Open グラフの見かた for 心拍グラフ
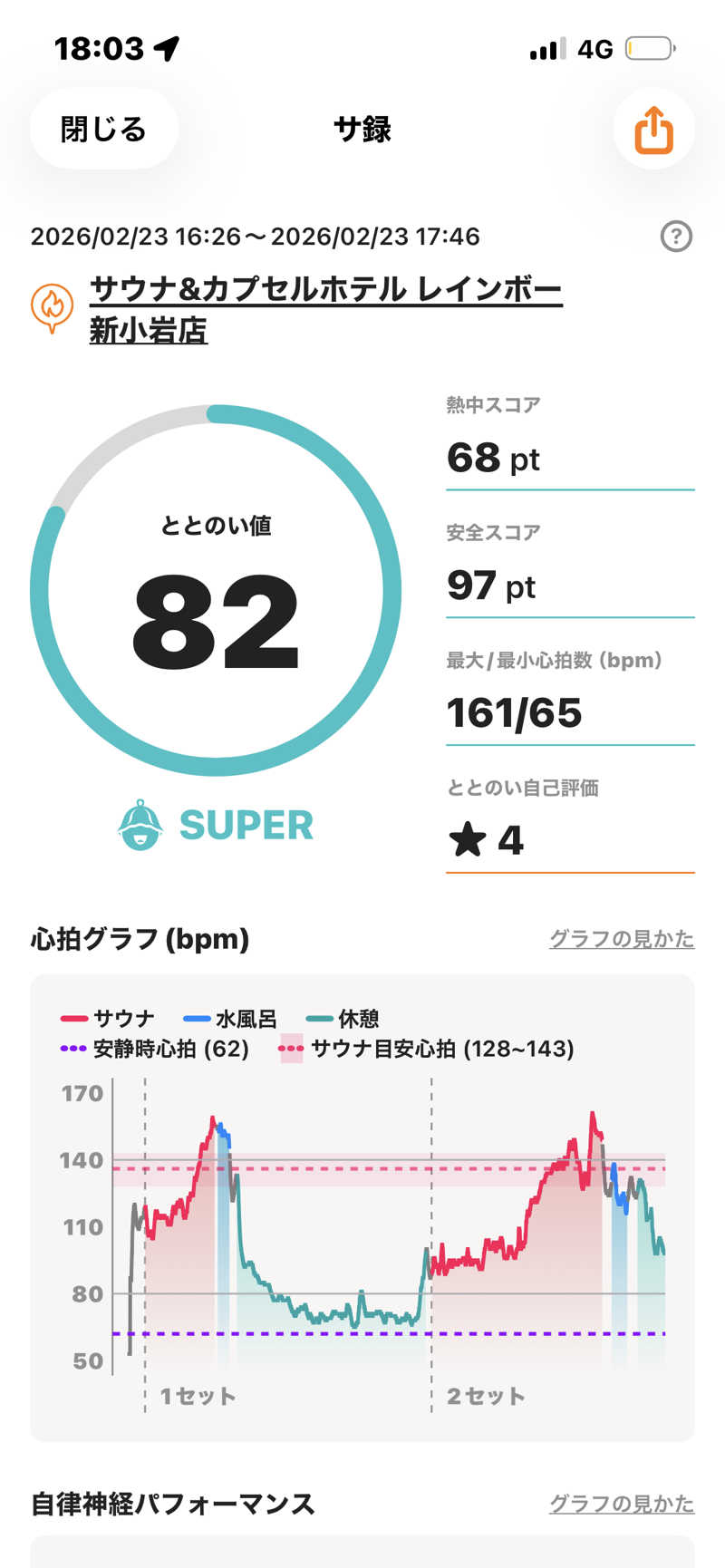 622,939
